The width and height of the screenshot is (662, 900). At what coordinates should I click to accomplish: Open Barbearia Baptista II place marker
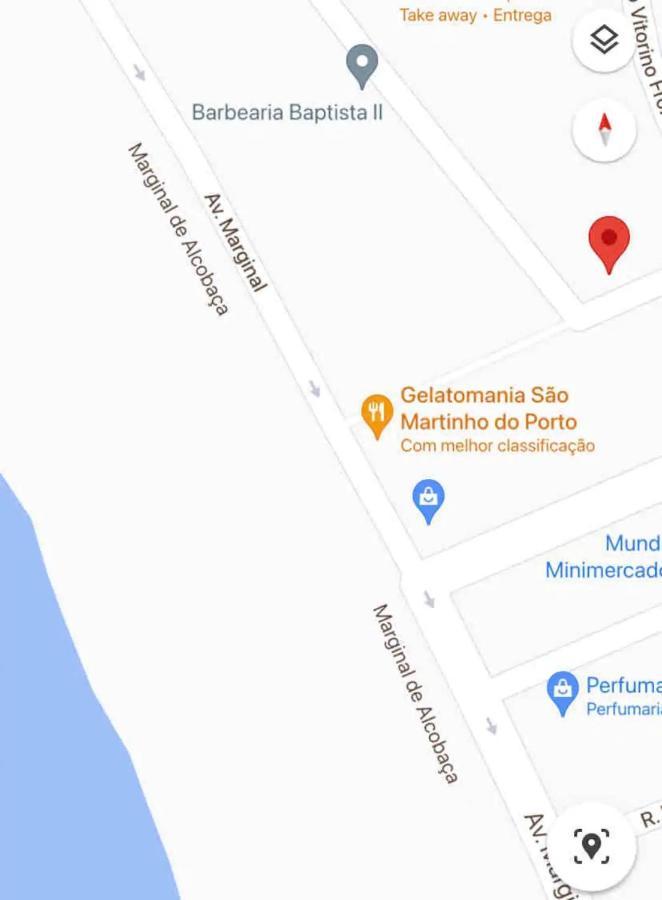(362, 66)
